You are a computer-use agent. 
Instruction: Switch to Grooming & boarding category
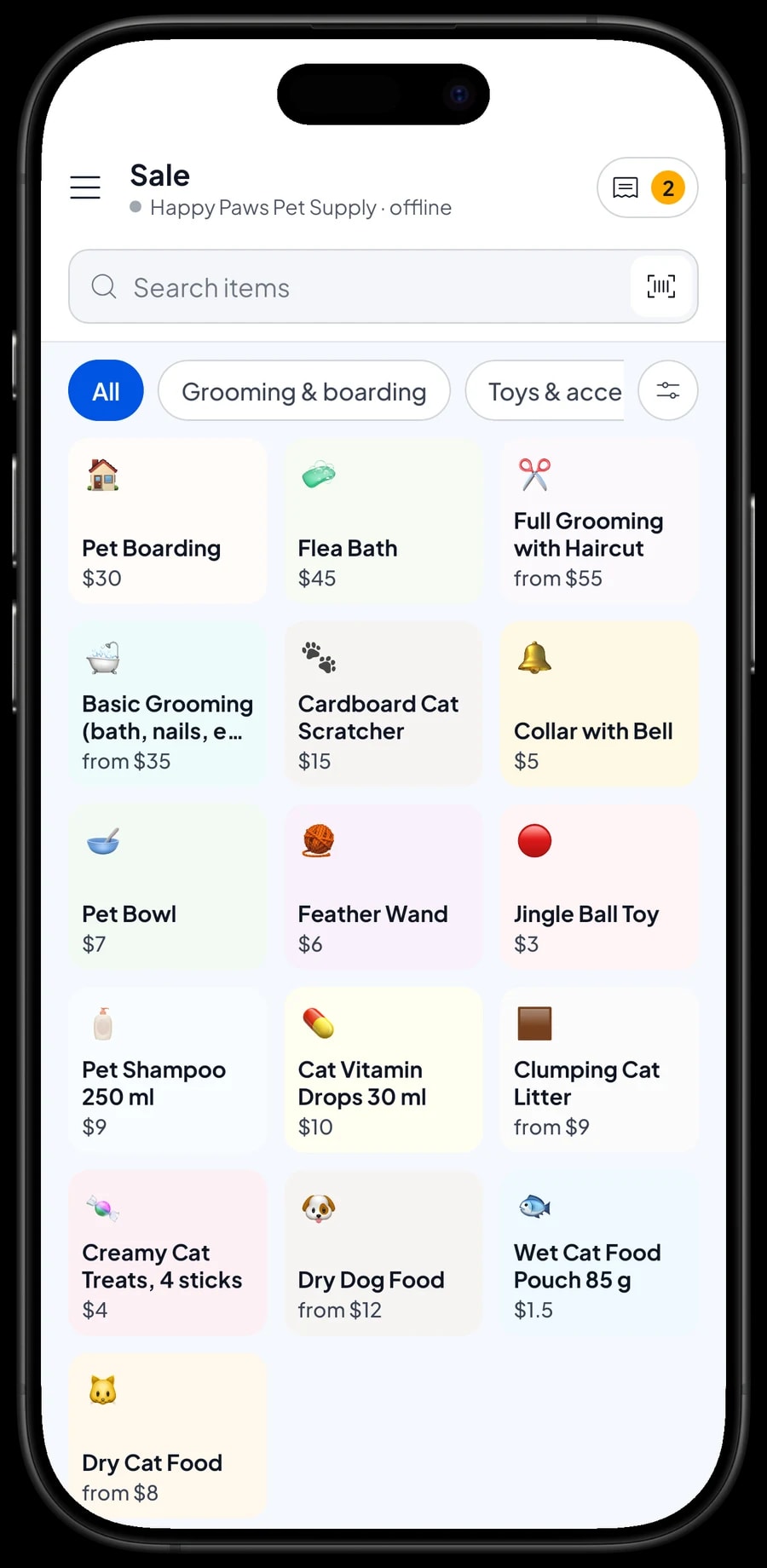click(304, 391)
